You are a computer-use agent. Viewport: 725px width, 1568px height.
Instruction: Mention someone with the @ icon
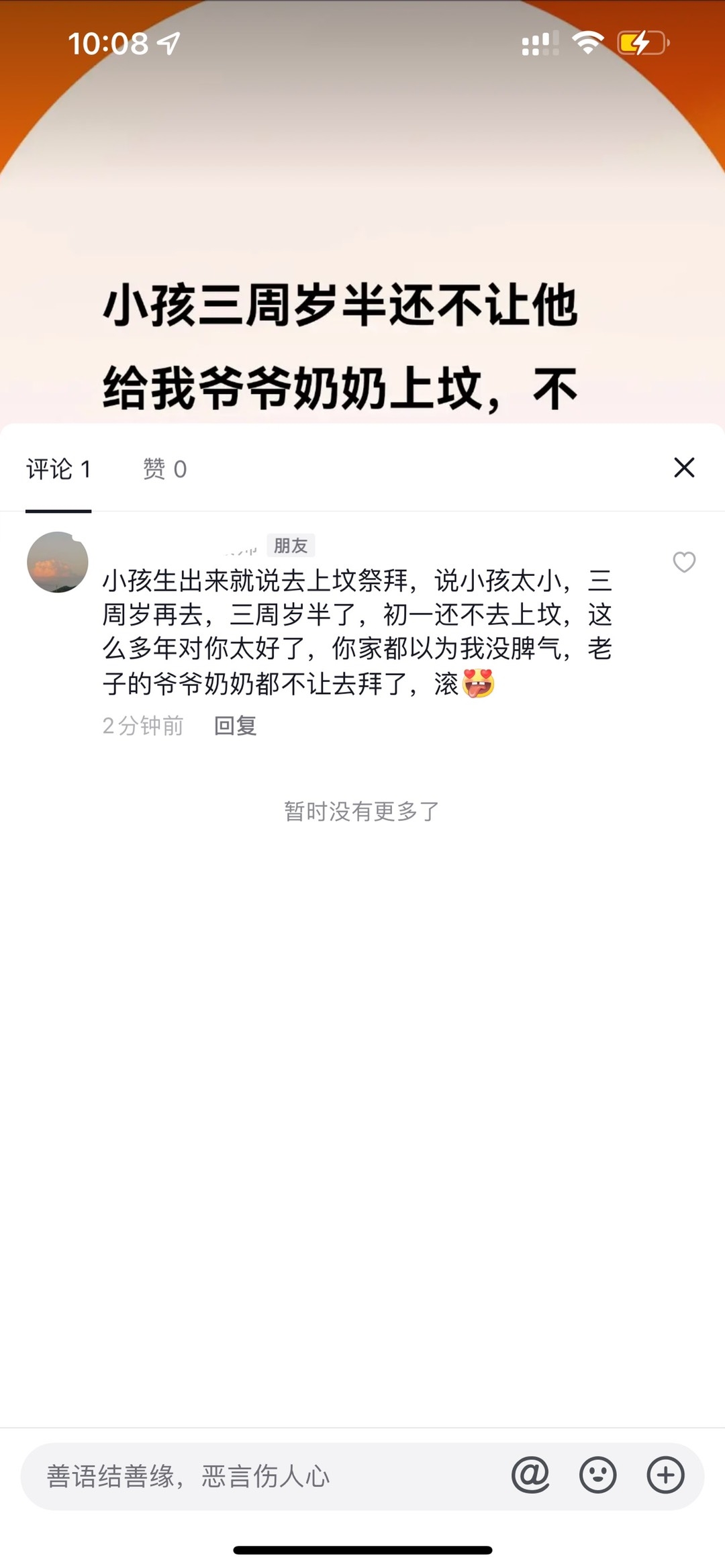[530, 1475]
